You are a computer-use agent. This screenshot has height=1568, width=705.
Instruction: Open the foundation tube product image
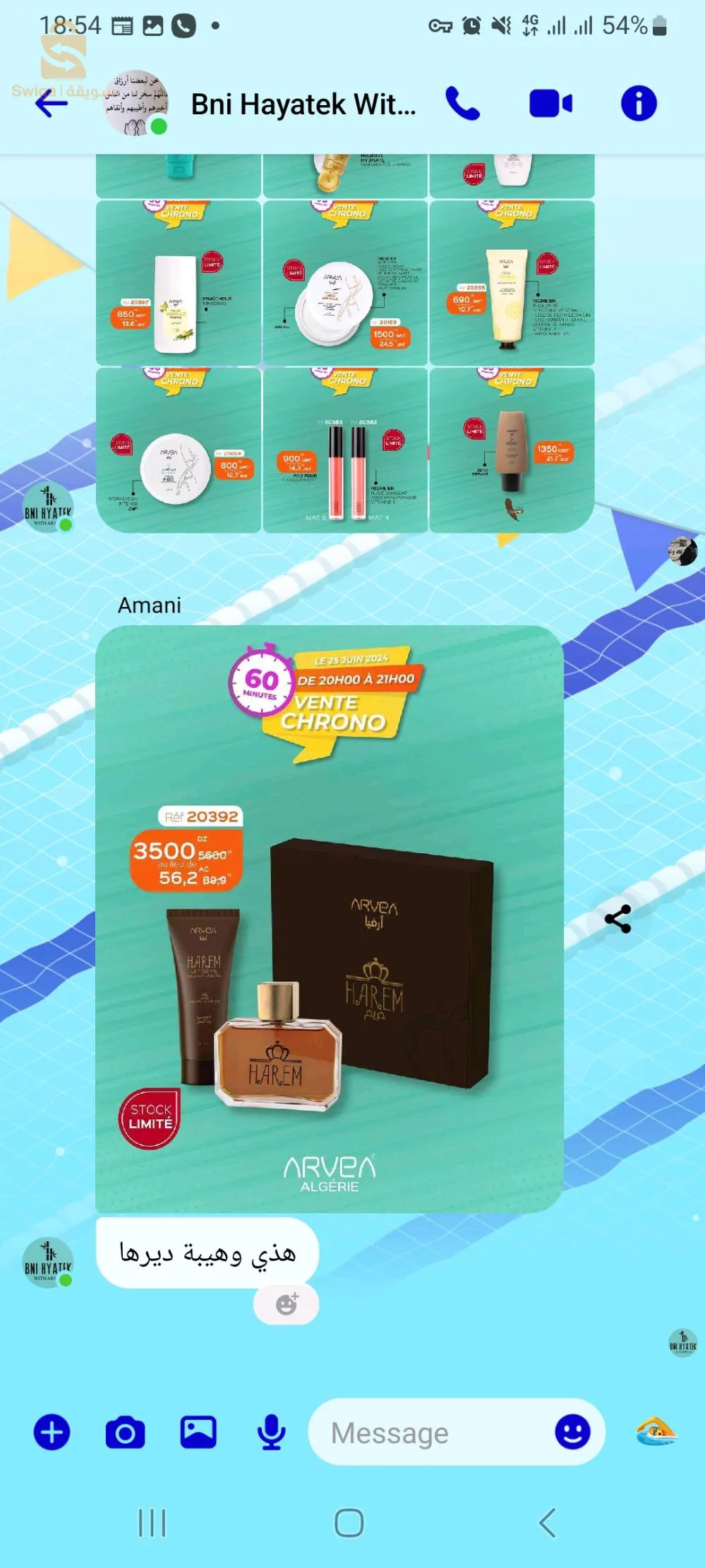point(512,450)
